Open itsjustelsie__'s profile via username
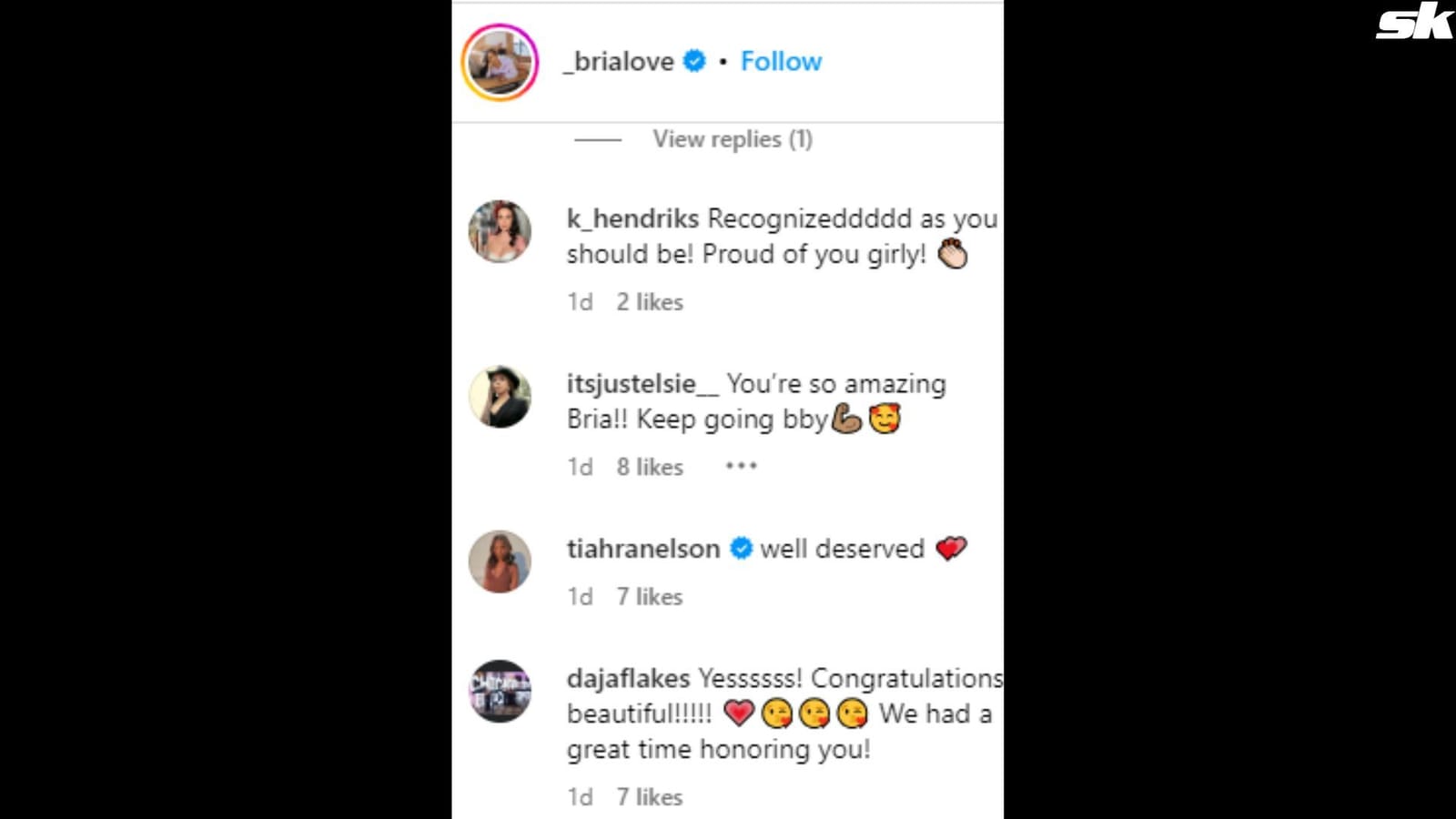The height and width of the screenshot is (819, 1456). click(643, 384)
